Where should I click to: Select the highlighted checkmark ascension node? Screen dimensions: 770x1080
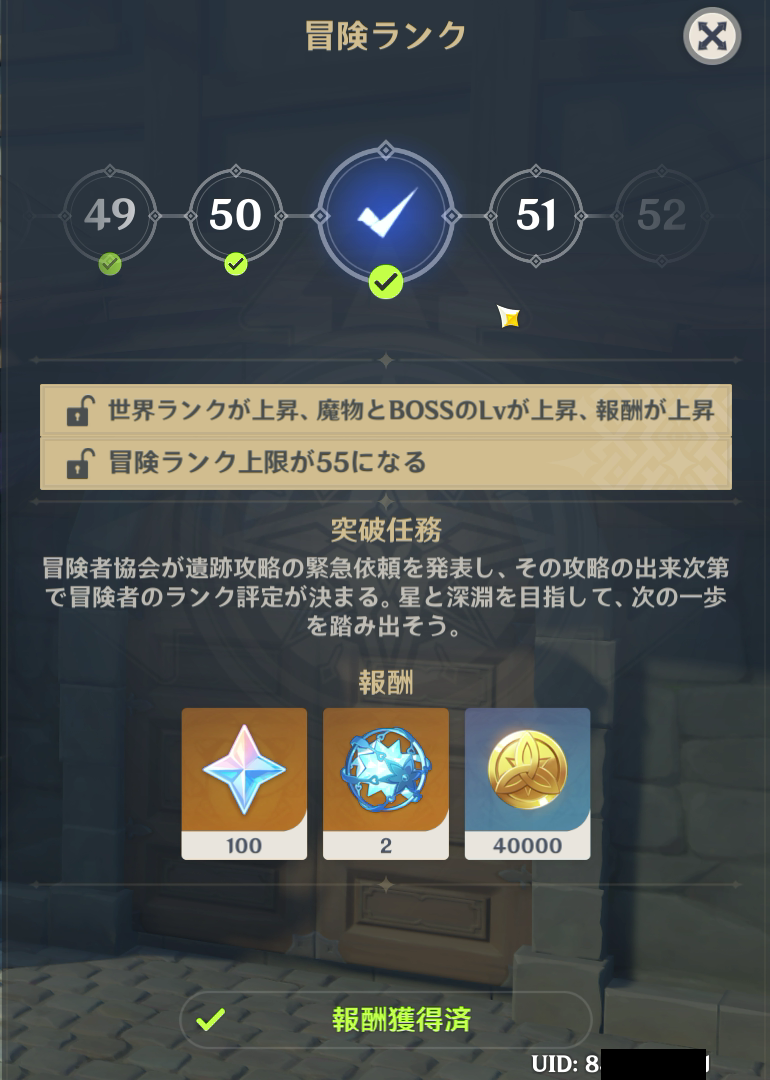coord(385,215)
